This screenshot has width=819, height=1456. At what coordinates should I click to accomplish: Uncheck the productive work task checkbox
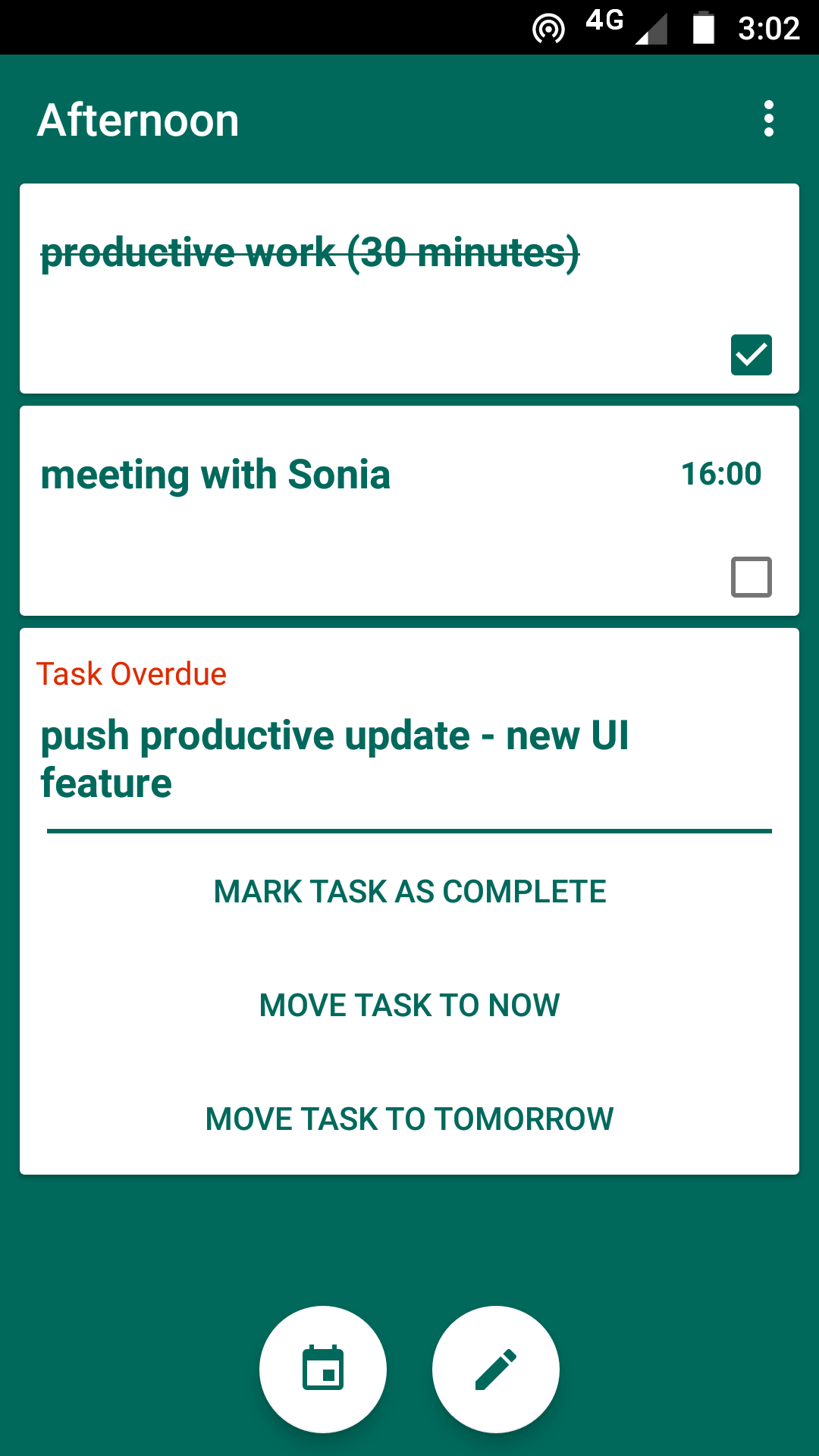pos(751,355)
